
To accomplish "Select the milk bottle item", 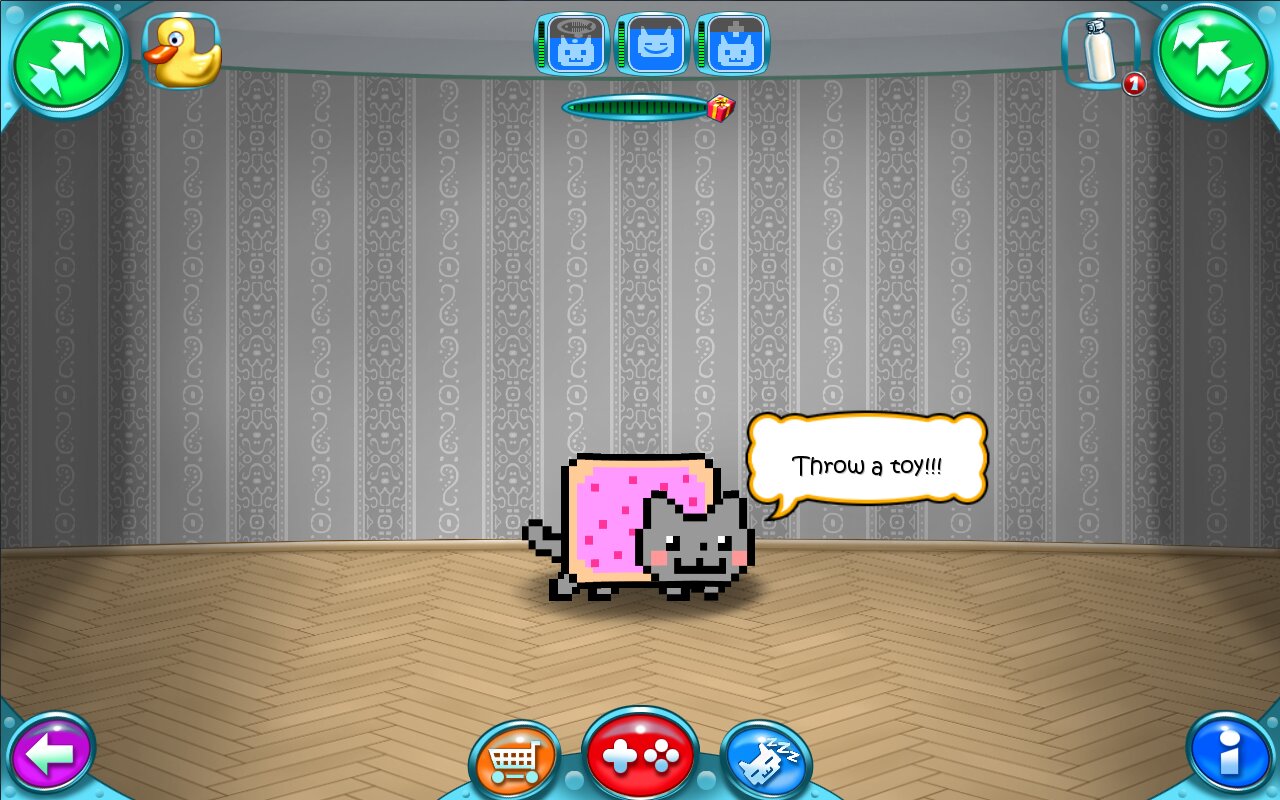I will [1102, 52].
